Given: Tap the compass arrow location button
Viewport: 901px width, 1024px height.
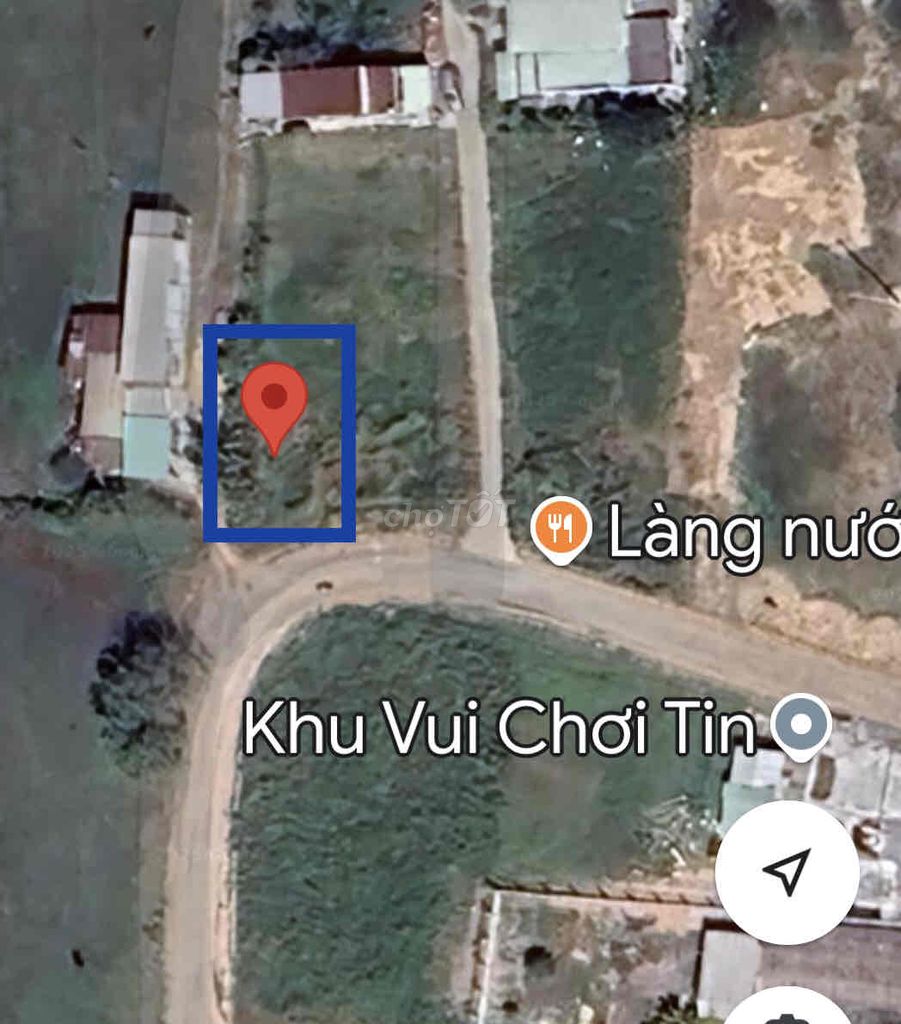Looking at the screenshot, I should pos(787,872).
